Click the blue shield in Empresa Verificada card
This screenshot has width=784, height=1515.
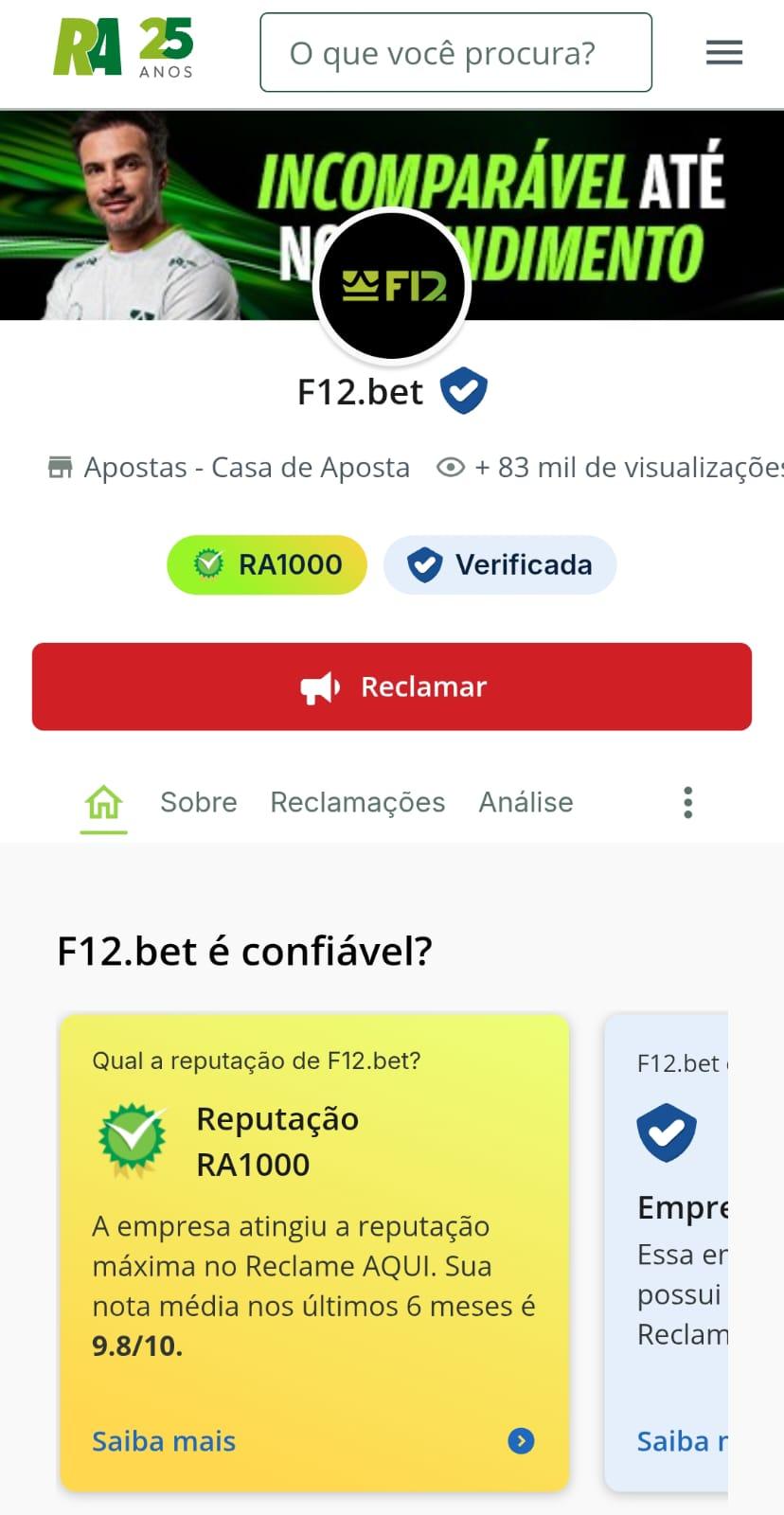point(667,1132)
